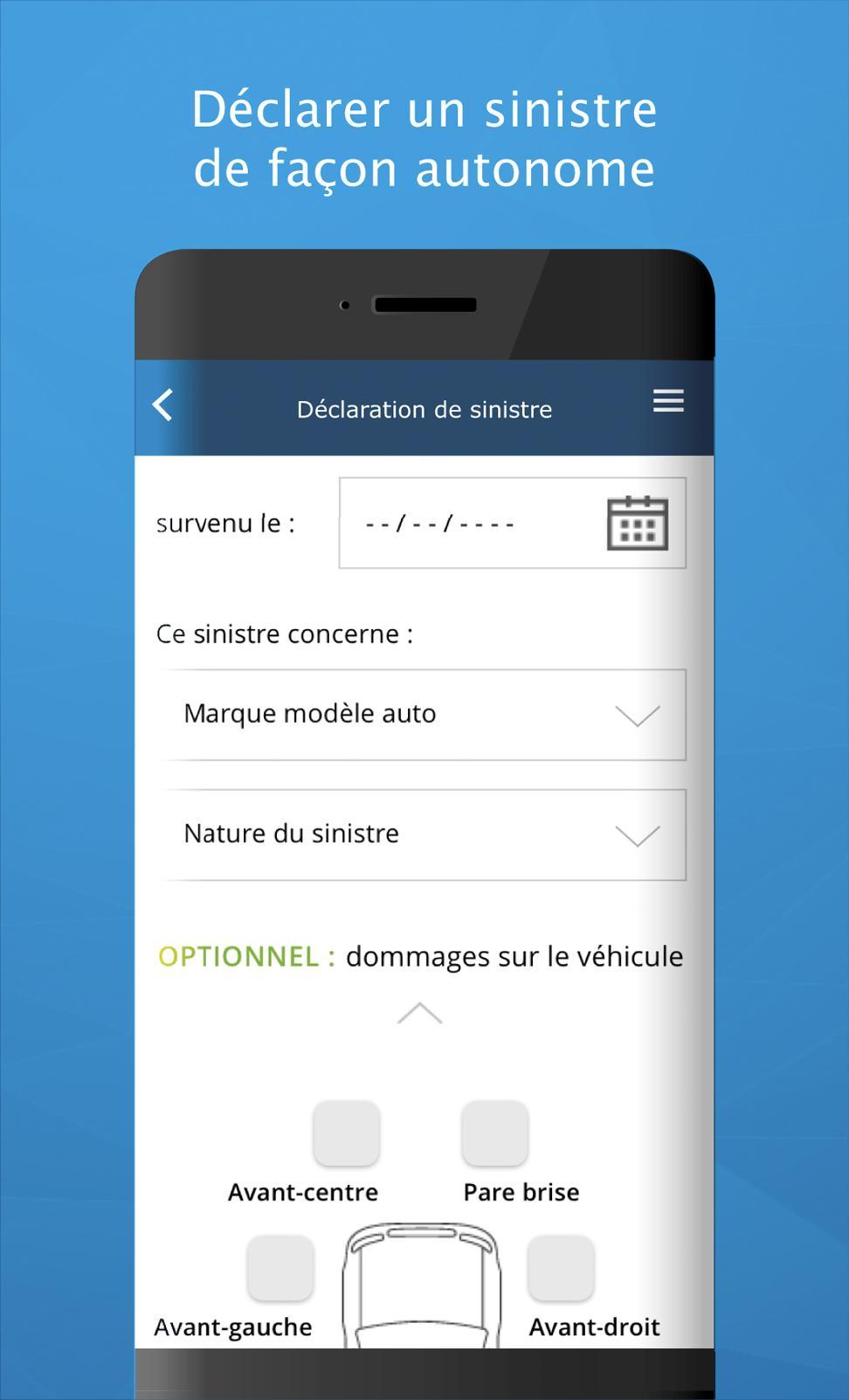Viewport: 849px width, 1400px height.
Task: Tap the calendar icon next to the date field
Action: (x=637, y=523)
